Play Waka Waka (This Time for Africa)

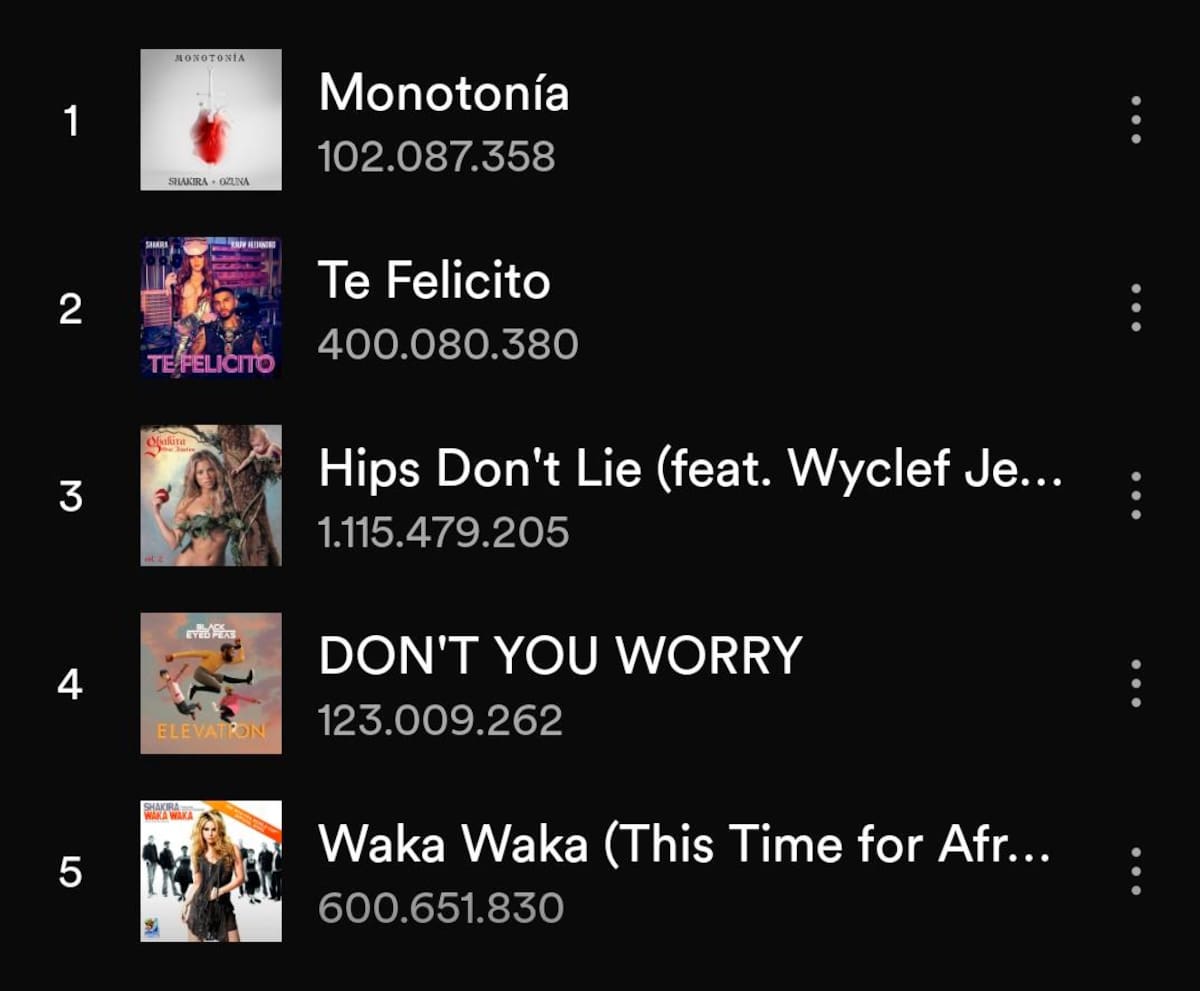click(x=684, y=845)
